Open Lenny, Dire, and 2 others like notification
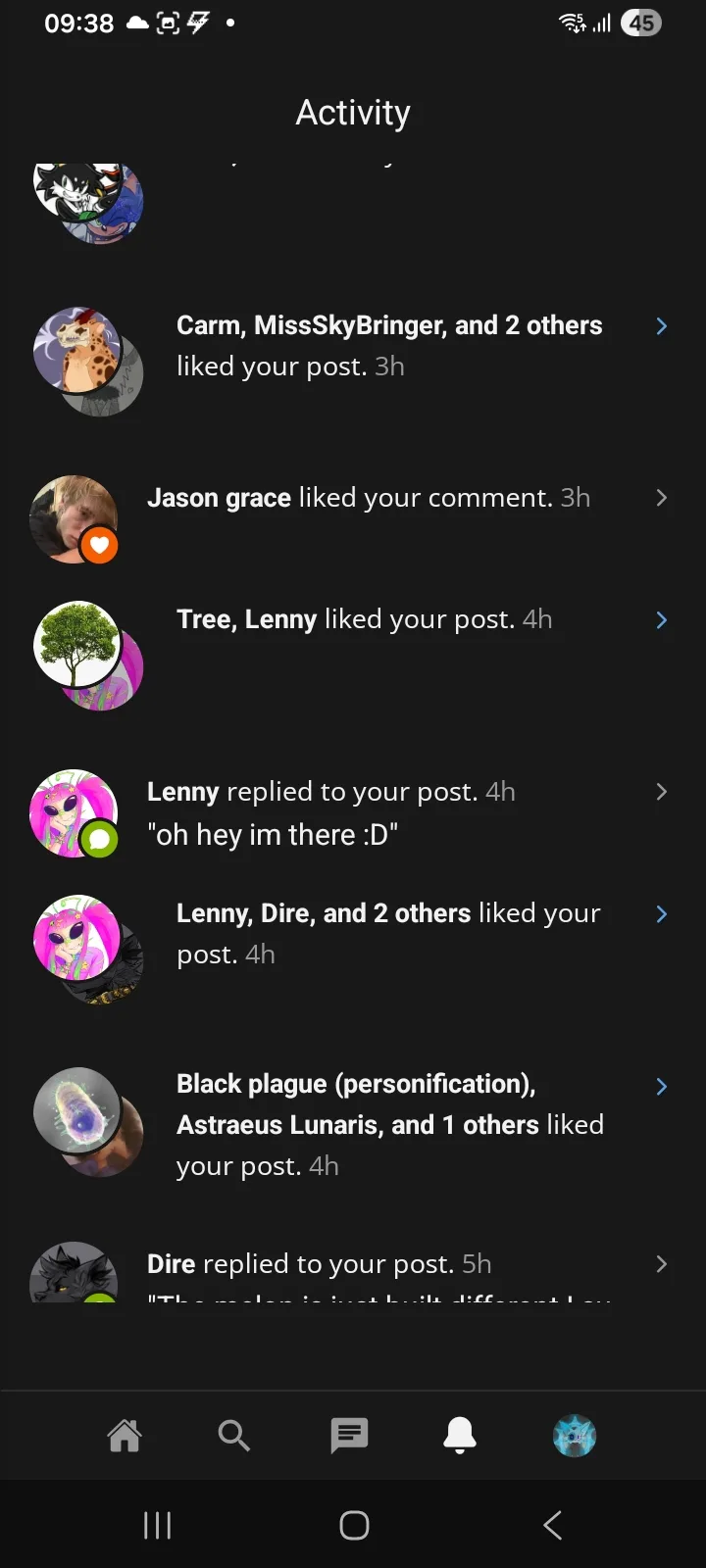 (x=388, y=933)
